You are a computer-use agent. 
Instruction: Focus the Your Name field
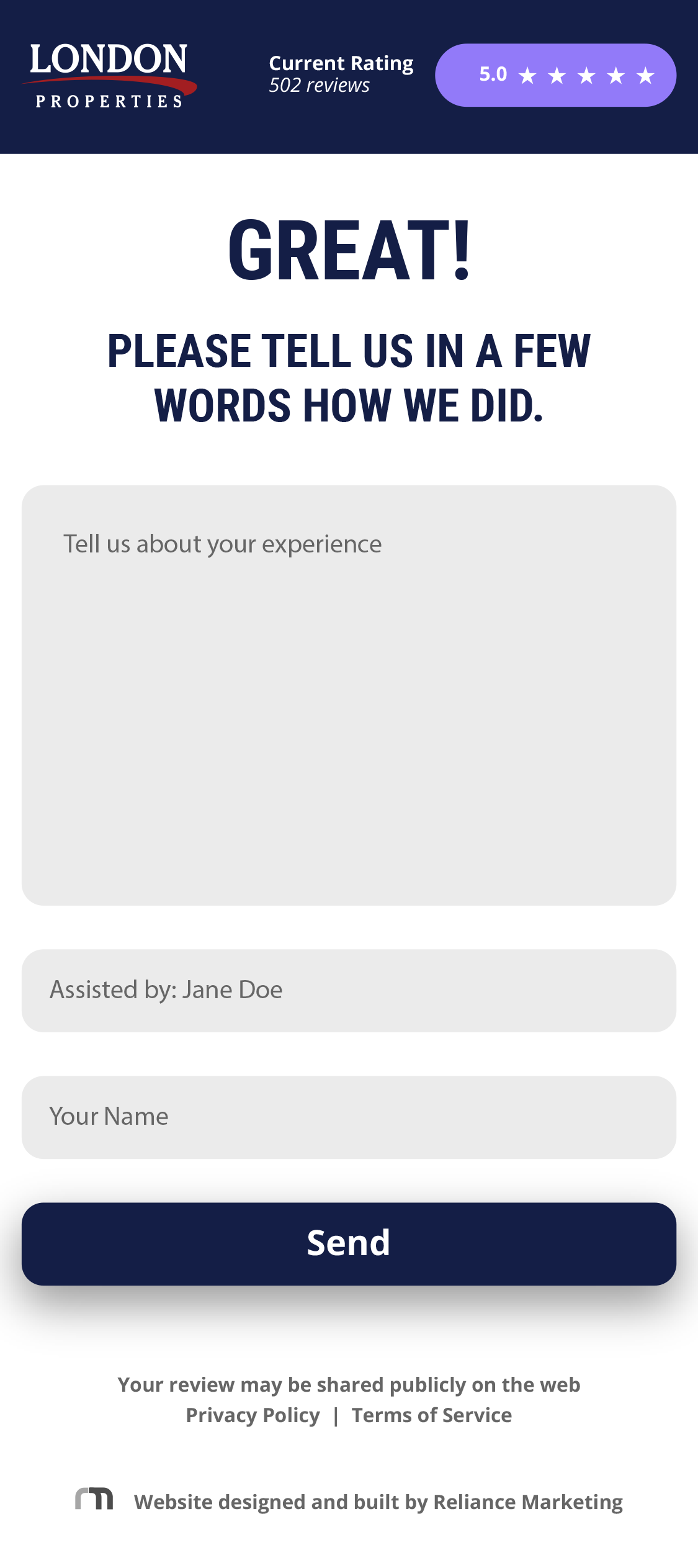349,1117
